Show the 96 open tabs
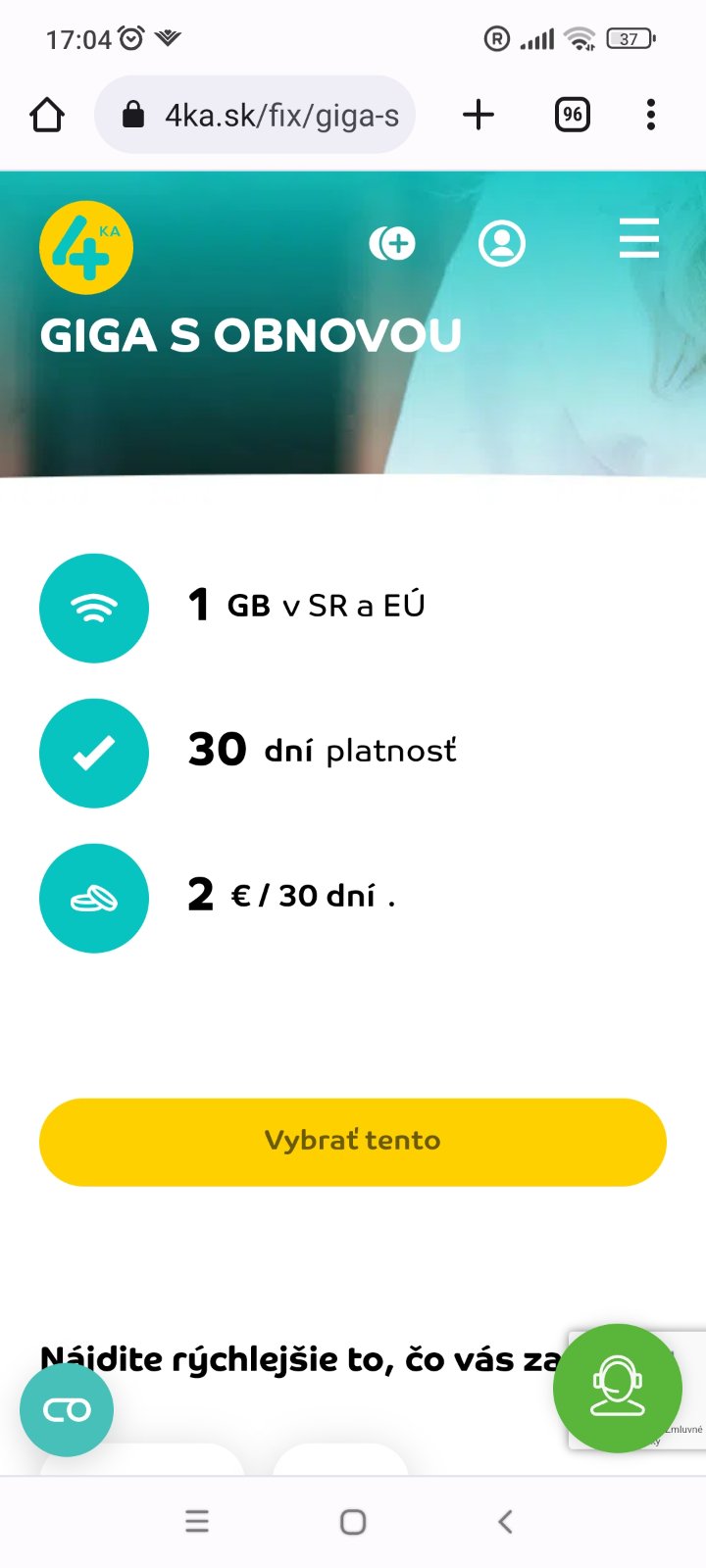The height and width of the screenshot is (1568, 706). coord(573,116)
